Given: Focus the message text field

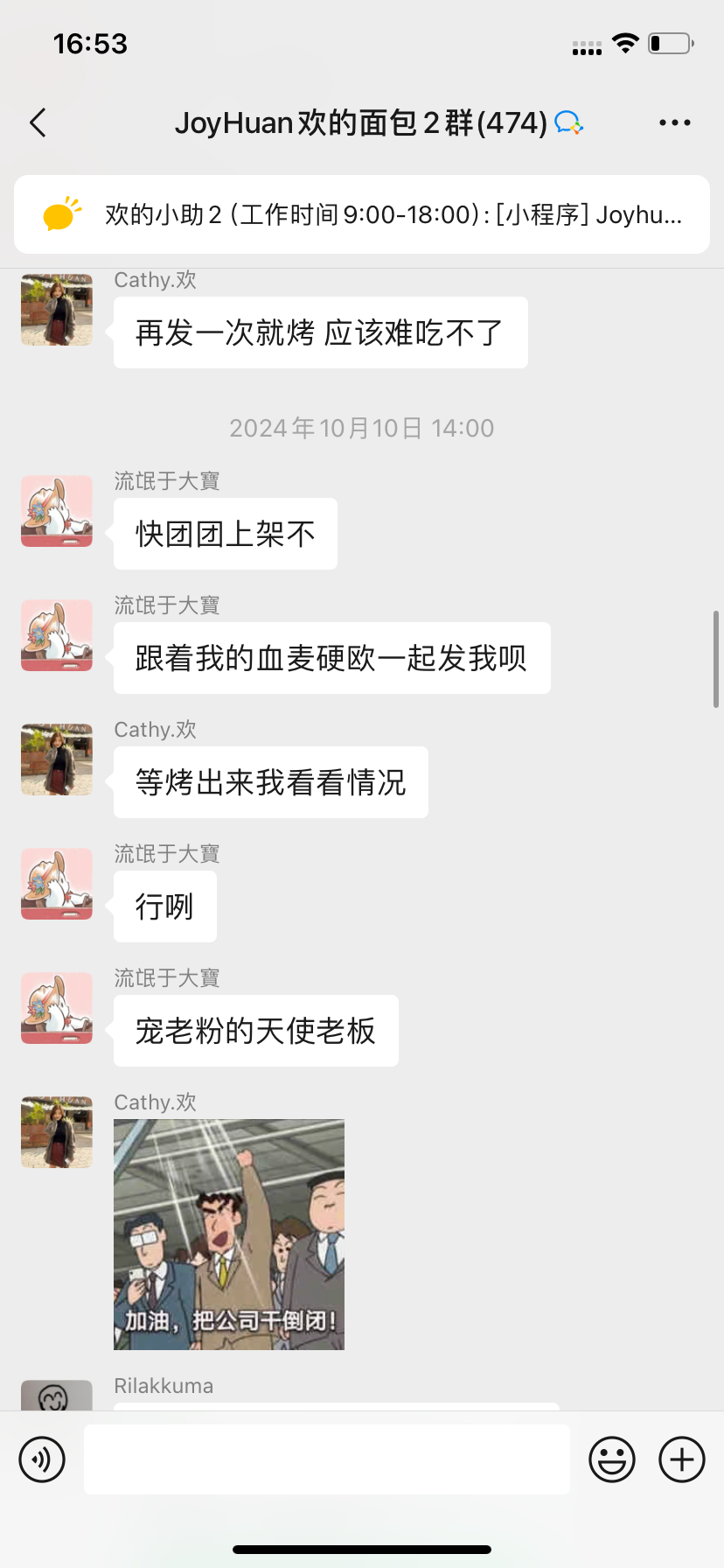Looking at the screenshot, I should (x=326, y=1459).
